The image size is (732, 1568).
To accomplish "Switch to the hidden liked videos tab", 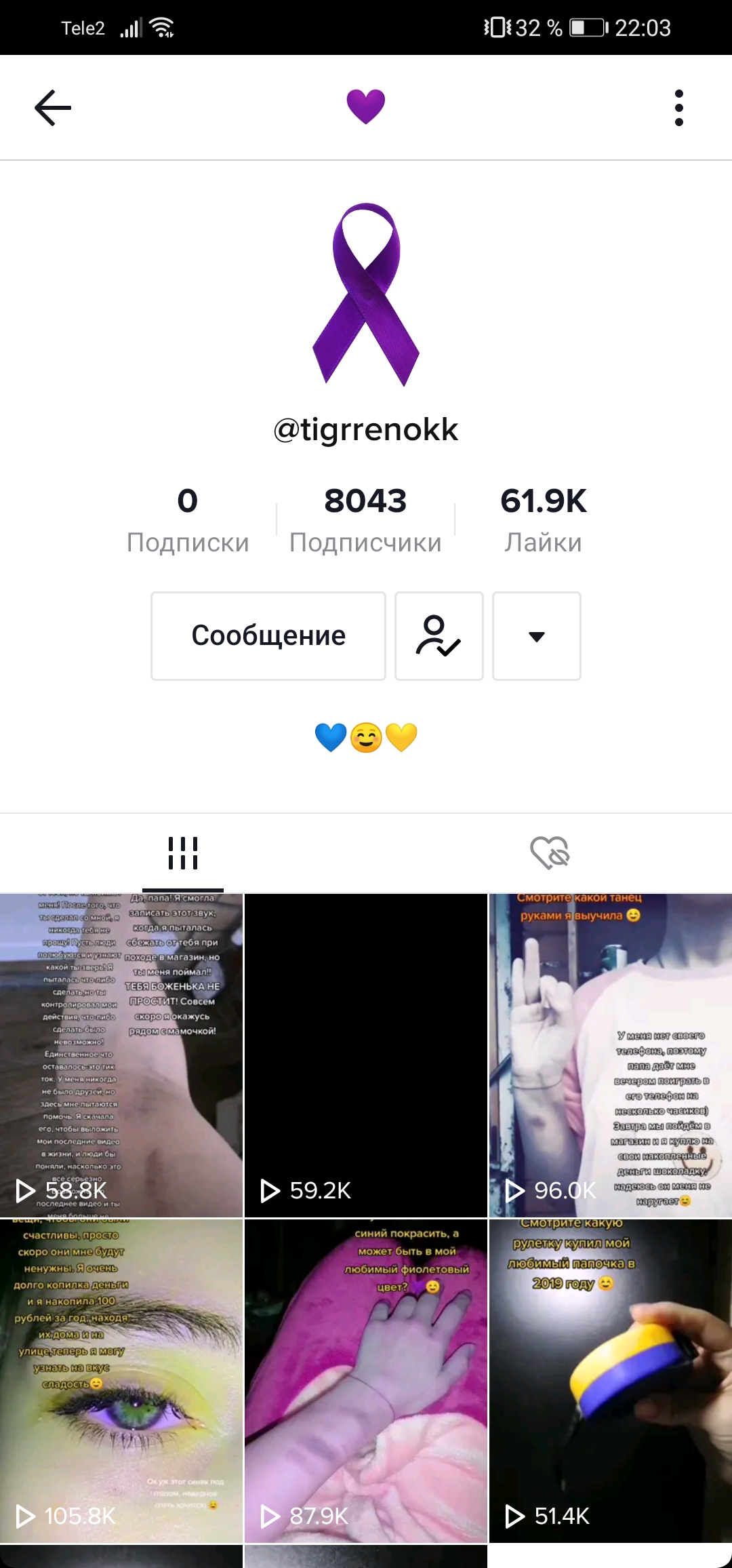I will 549,852.
